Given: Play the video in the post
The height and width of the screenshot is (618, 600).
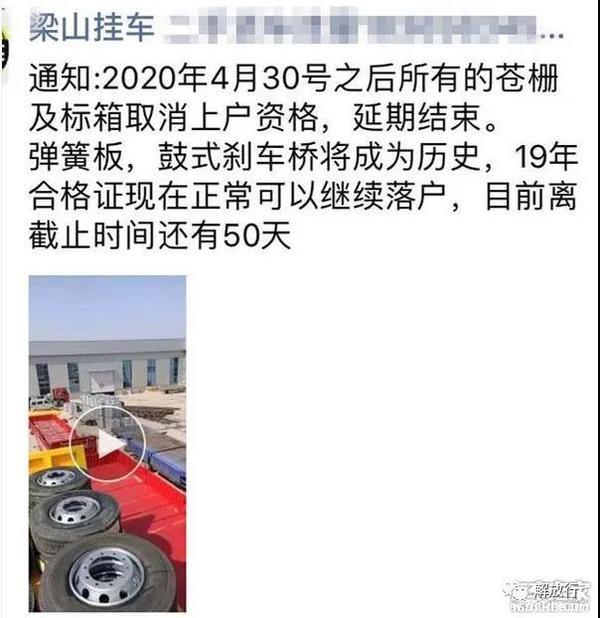Looking at the screenshot, I should [x=108, y=443].
